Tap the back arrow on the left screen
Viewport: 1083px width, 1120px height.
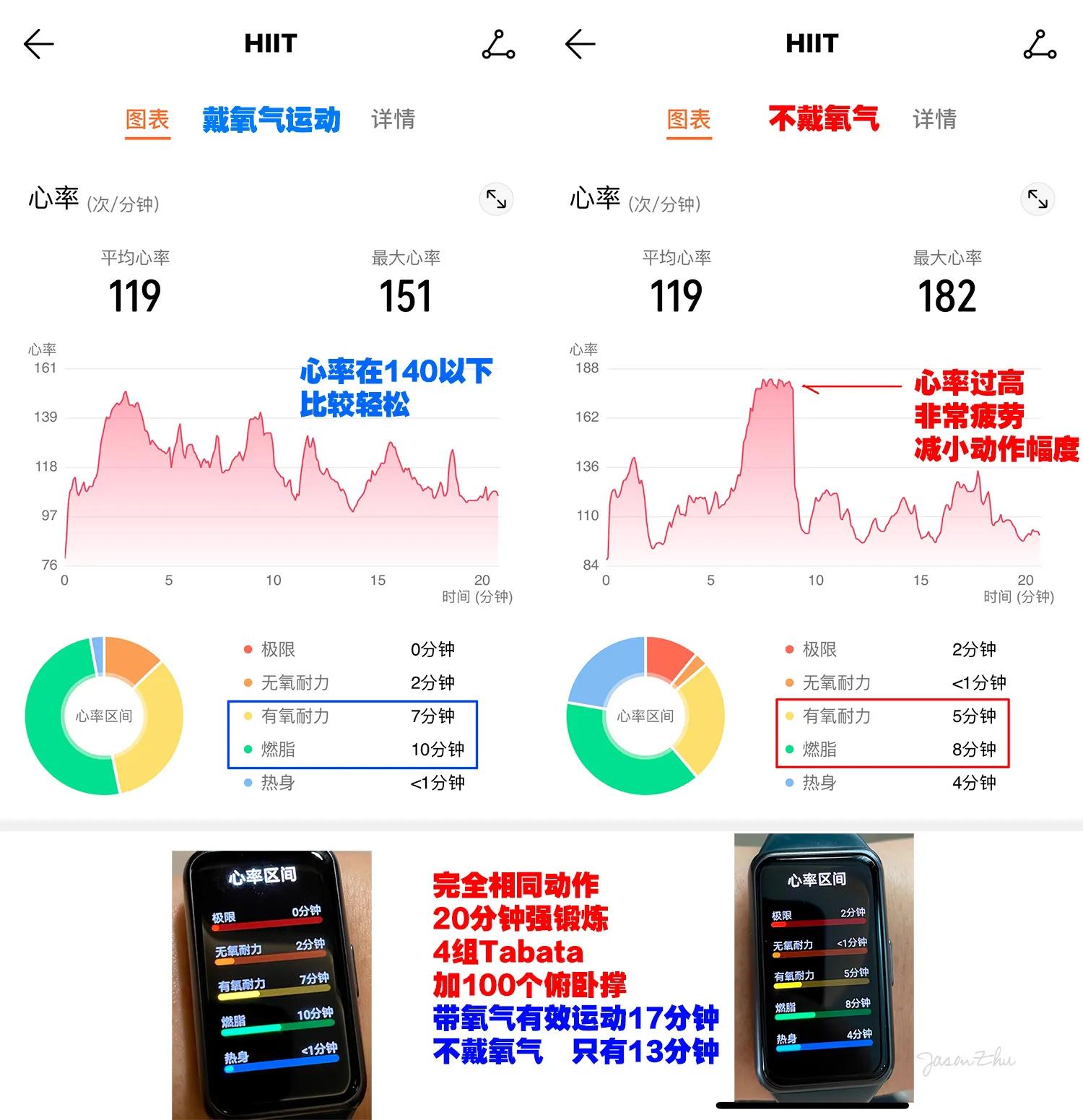38,45
